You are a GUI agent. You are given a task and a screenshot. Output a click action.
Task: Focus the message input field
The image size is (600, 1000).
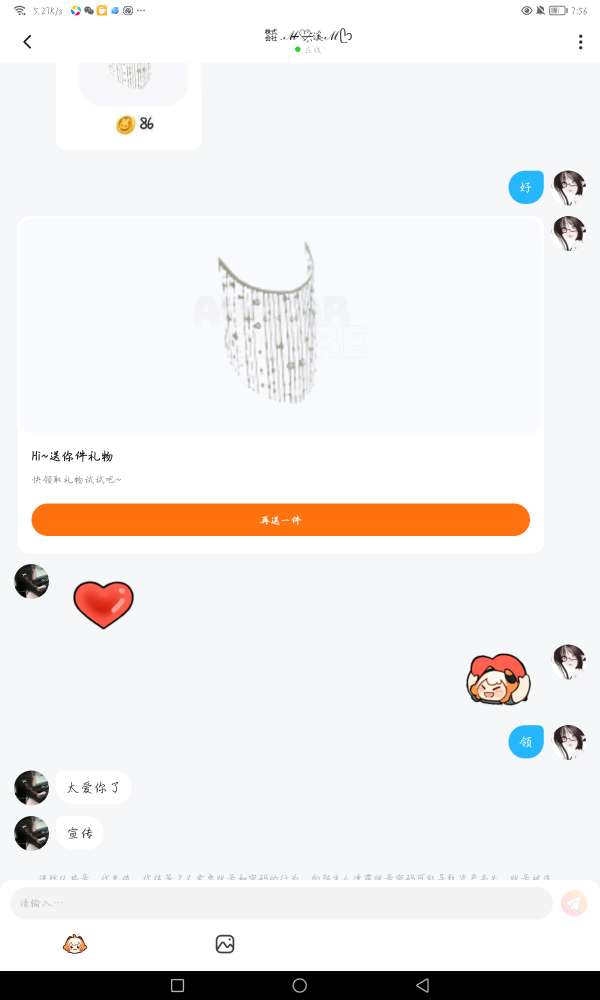pos(280,903)
